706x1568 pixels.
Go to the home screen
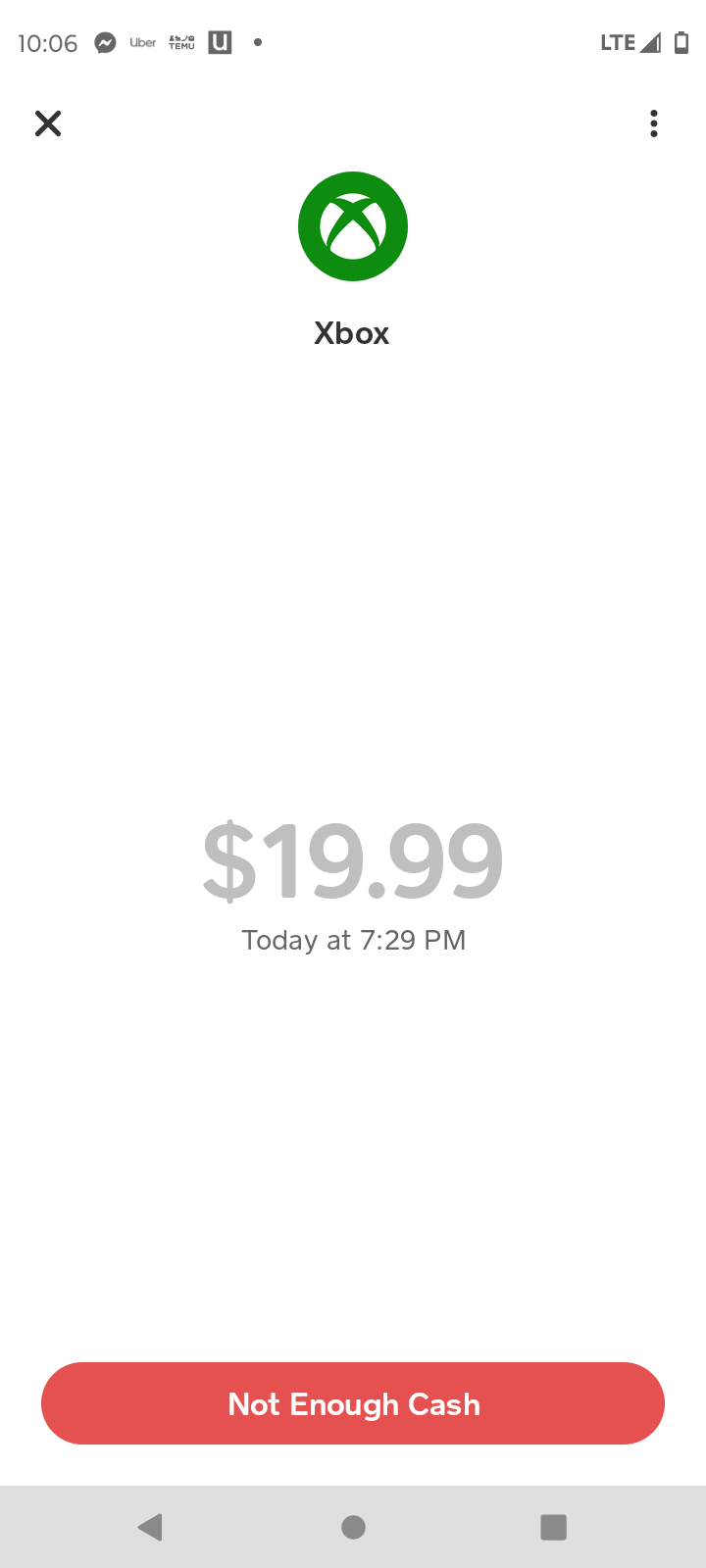353,1527
